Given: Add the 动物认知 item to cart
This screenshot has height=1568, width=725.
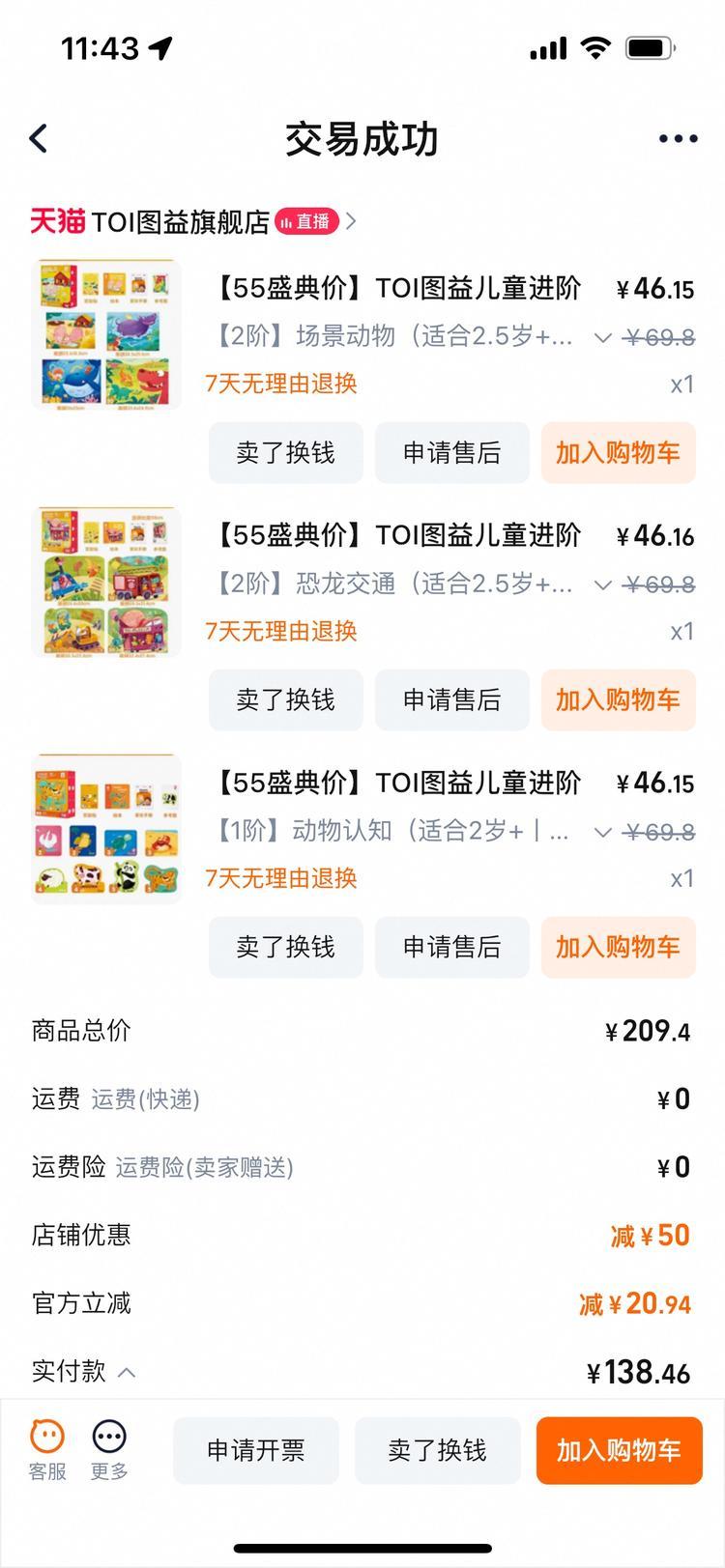Looking at the screenshot, I should [618, 948].
